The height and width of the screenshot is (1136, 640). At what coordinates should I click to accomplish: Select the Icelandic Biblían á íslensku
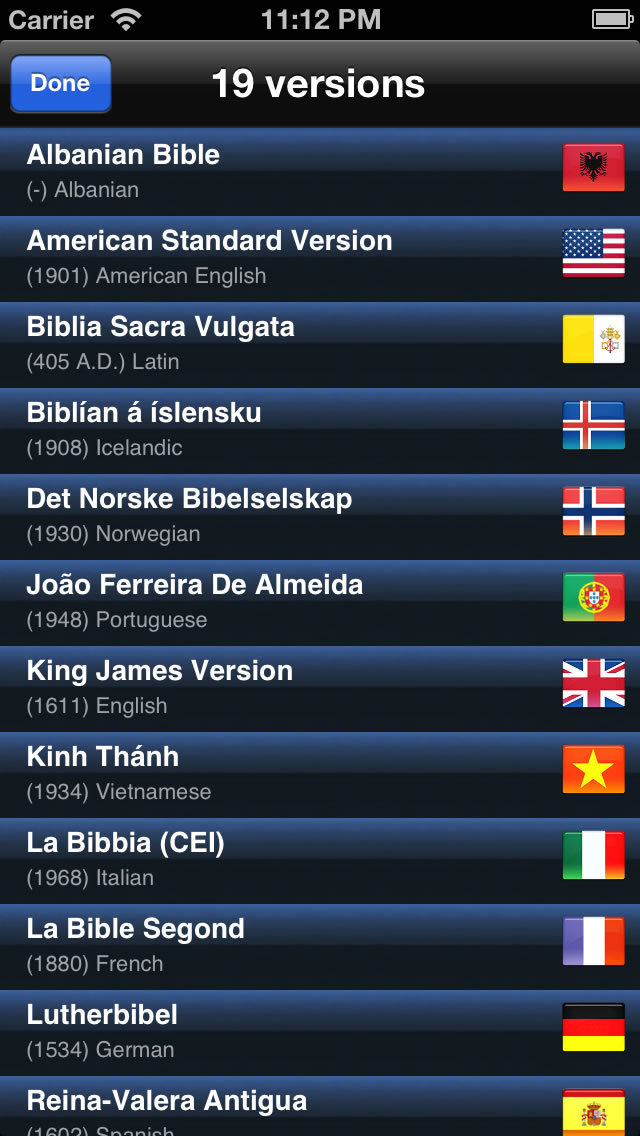tap(300, 429)
